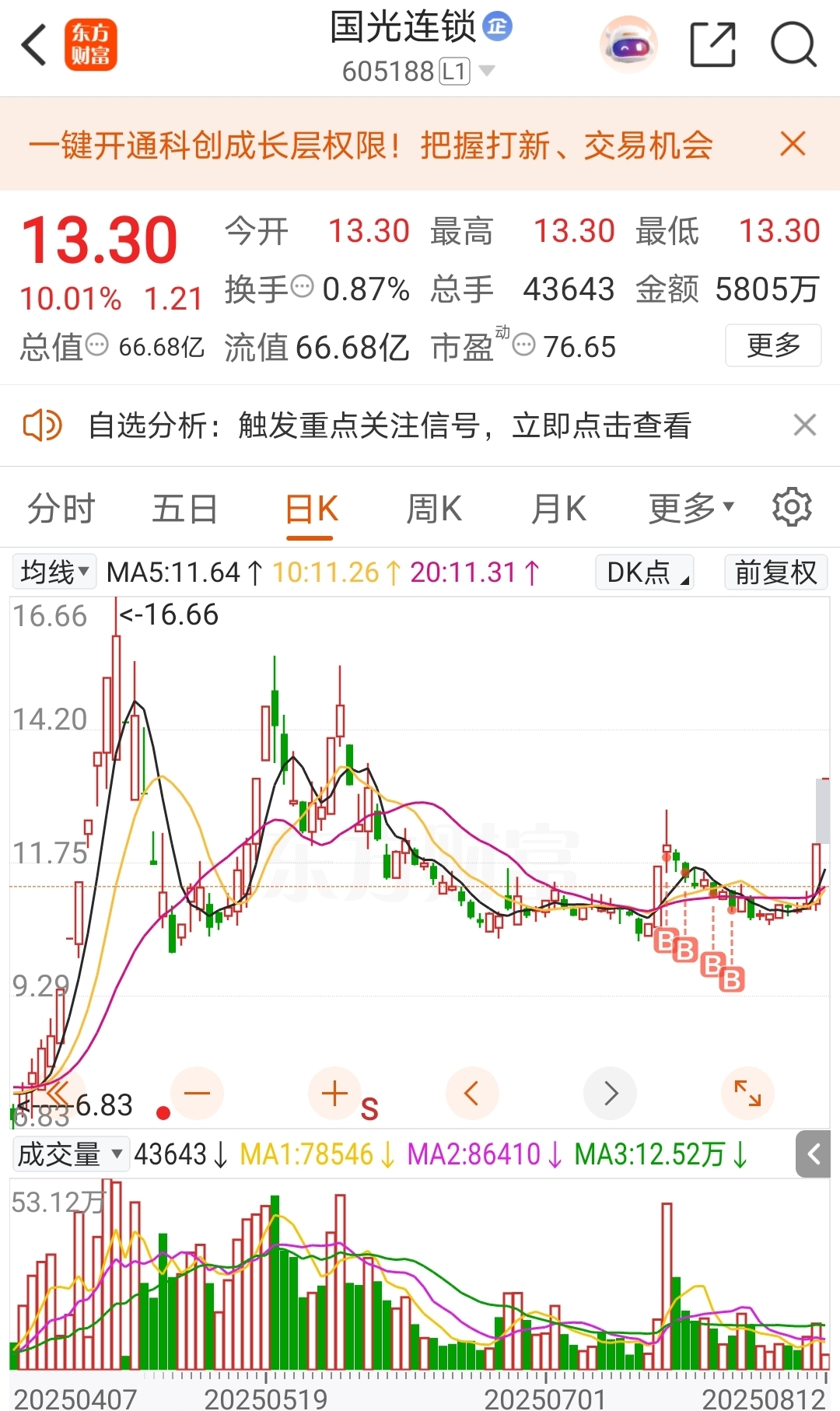Expand the 更多 chart period dropdown

point(691,509)
